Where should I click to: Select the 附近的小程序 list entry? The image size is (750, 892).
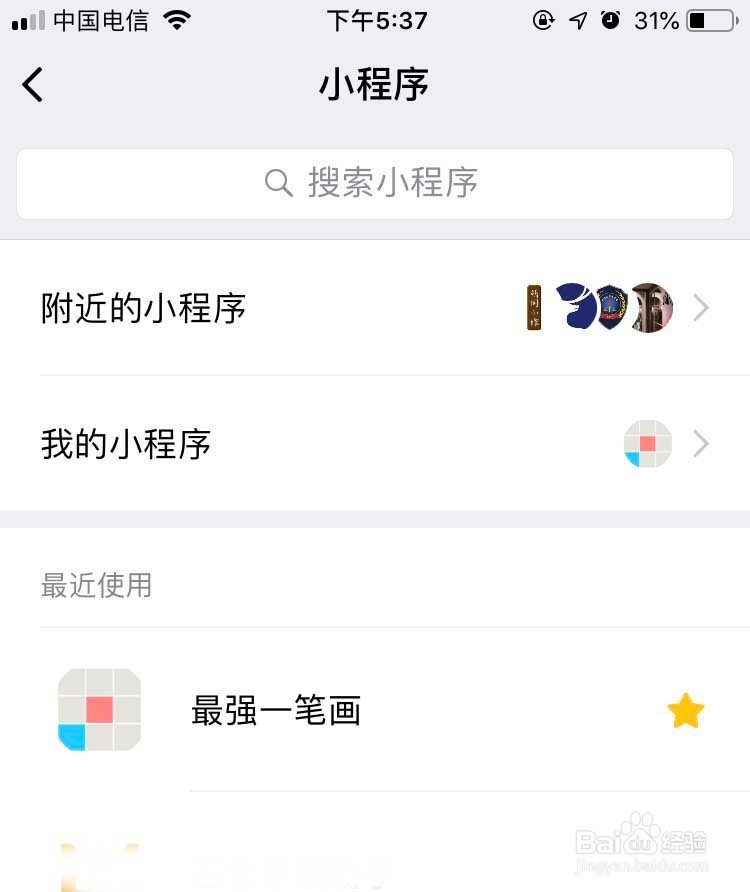click(144, 308)
